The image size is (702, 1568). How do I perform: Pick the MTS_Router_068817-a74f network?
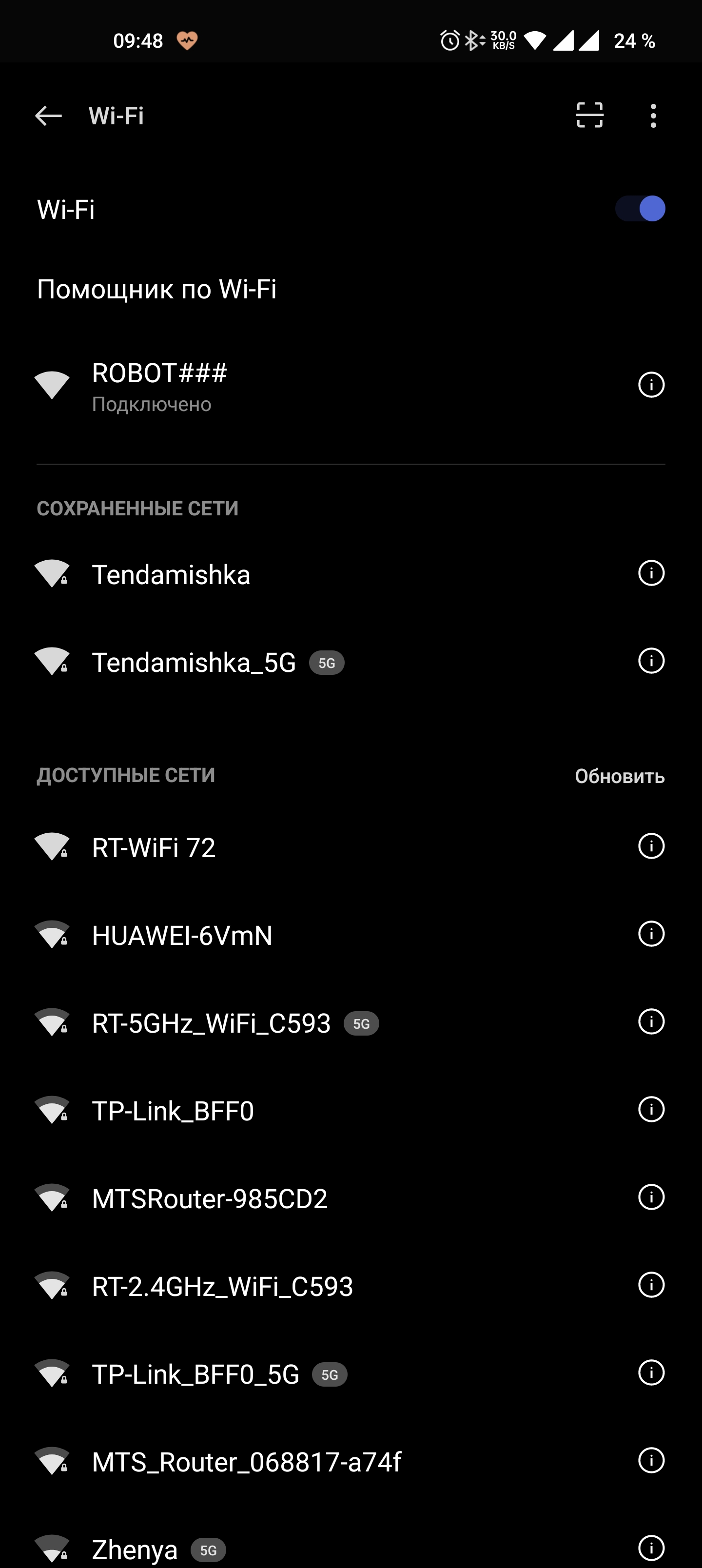(247, 1462)
